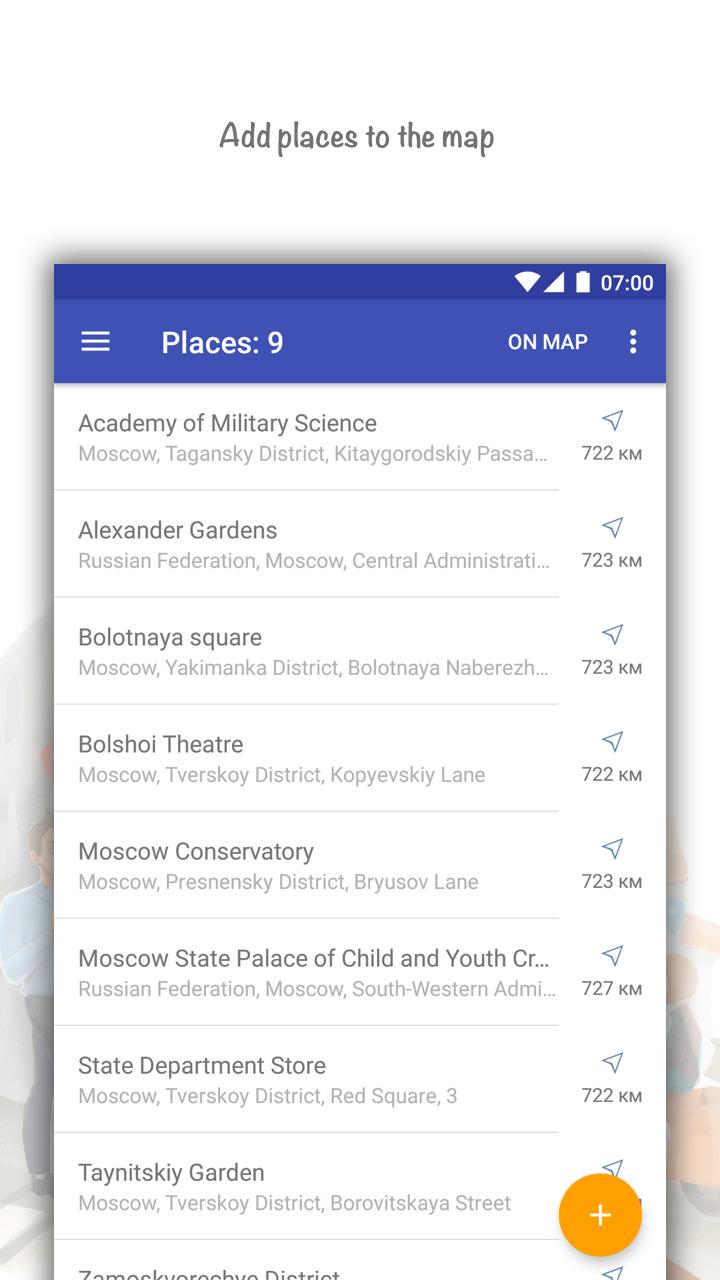This screenshot has width=720, height=1280.
Task: Open the overflow options menu
Action: (633, 341)
